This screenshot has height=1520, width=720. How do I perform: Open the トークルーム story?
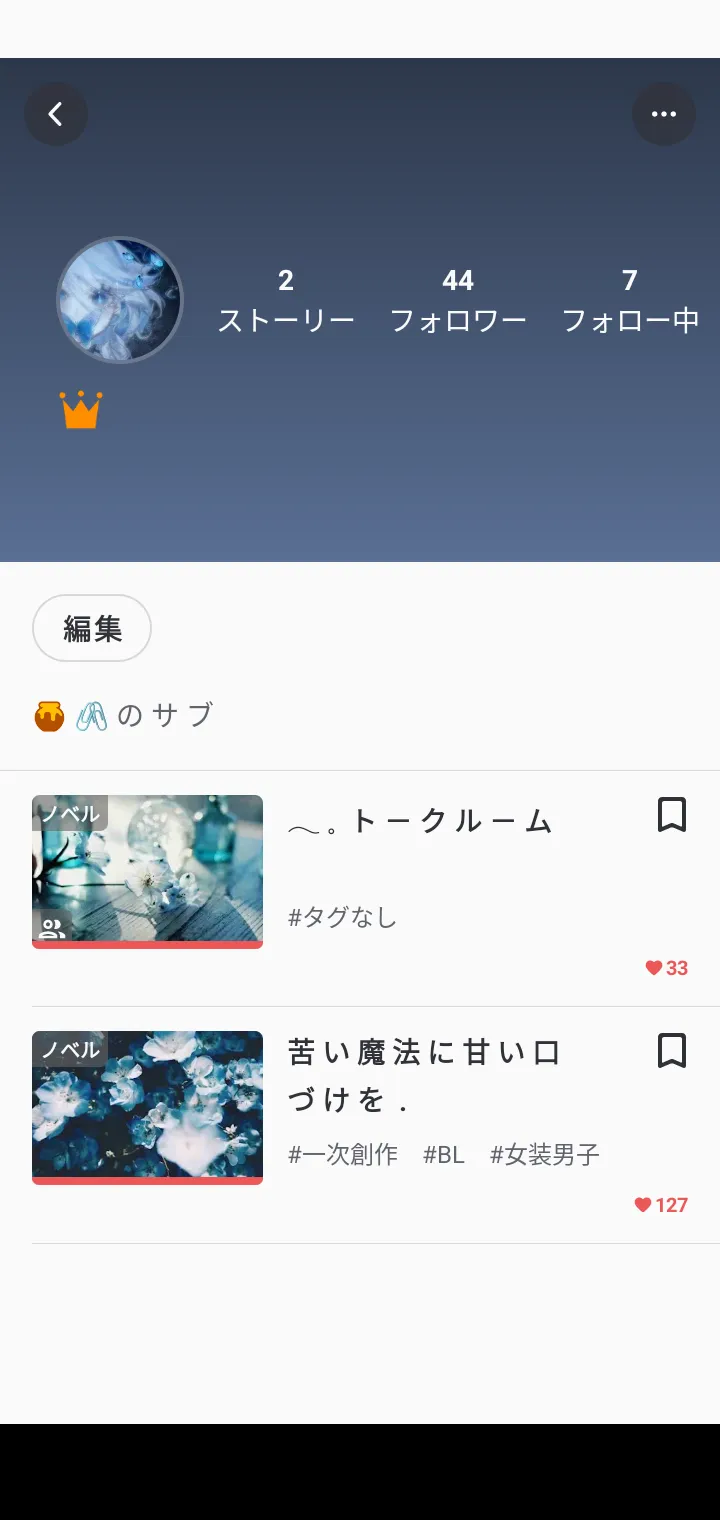click(420, 822)
